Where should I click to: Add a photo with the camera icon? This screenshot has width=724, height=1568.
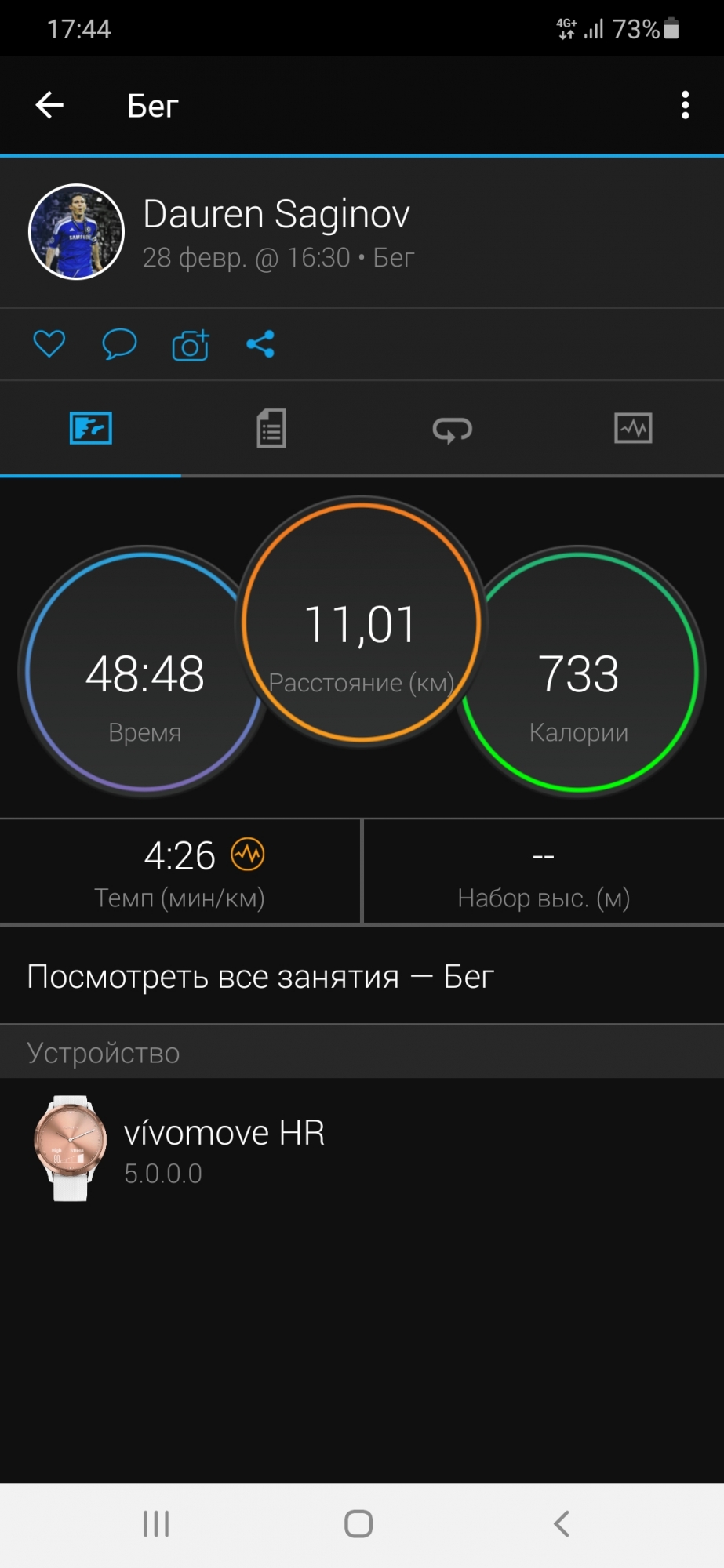(191, 345)
